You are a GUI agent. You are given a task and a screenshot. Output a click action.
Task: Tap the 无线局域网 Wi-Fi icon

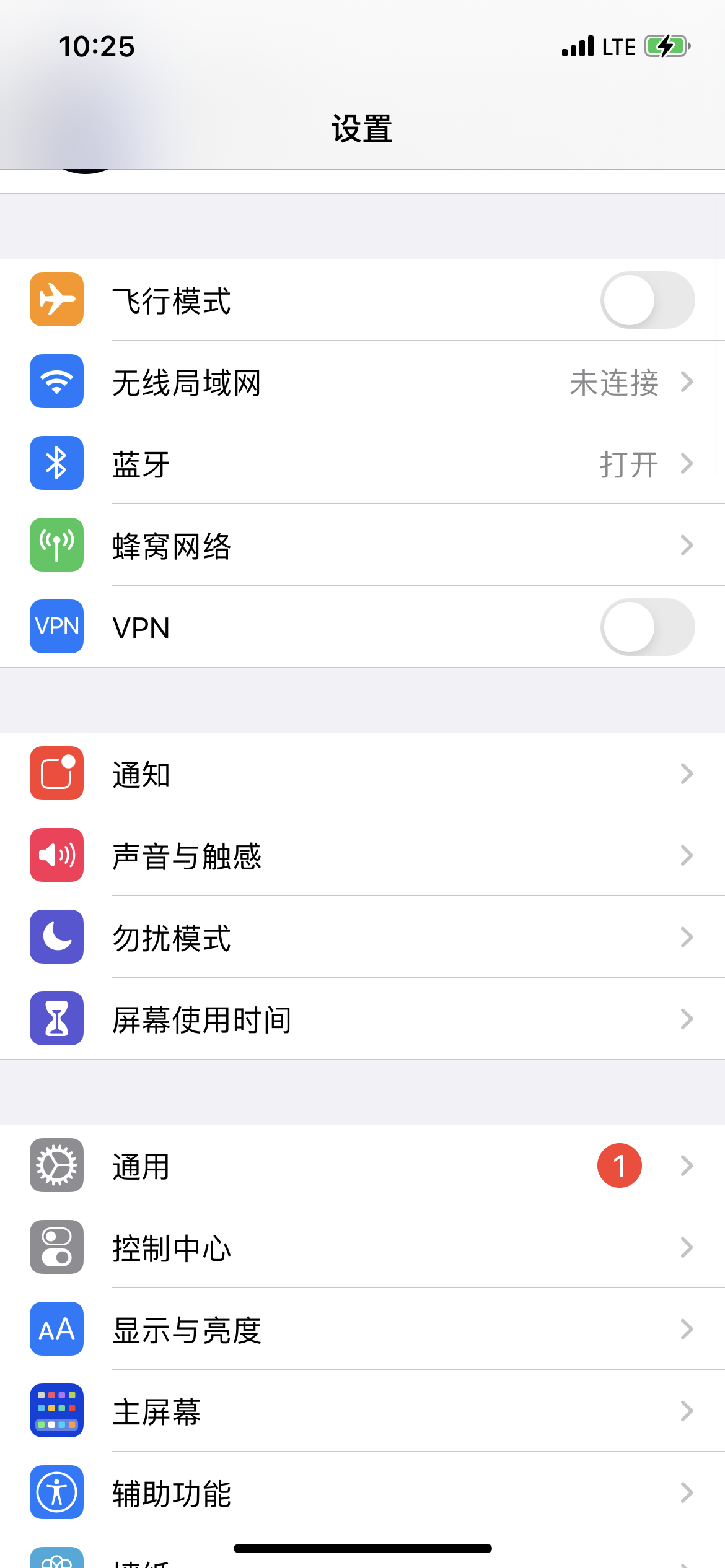[56, 381]
